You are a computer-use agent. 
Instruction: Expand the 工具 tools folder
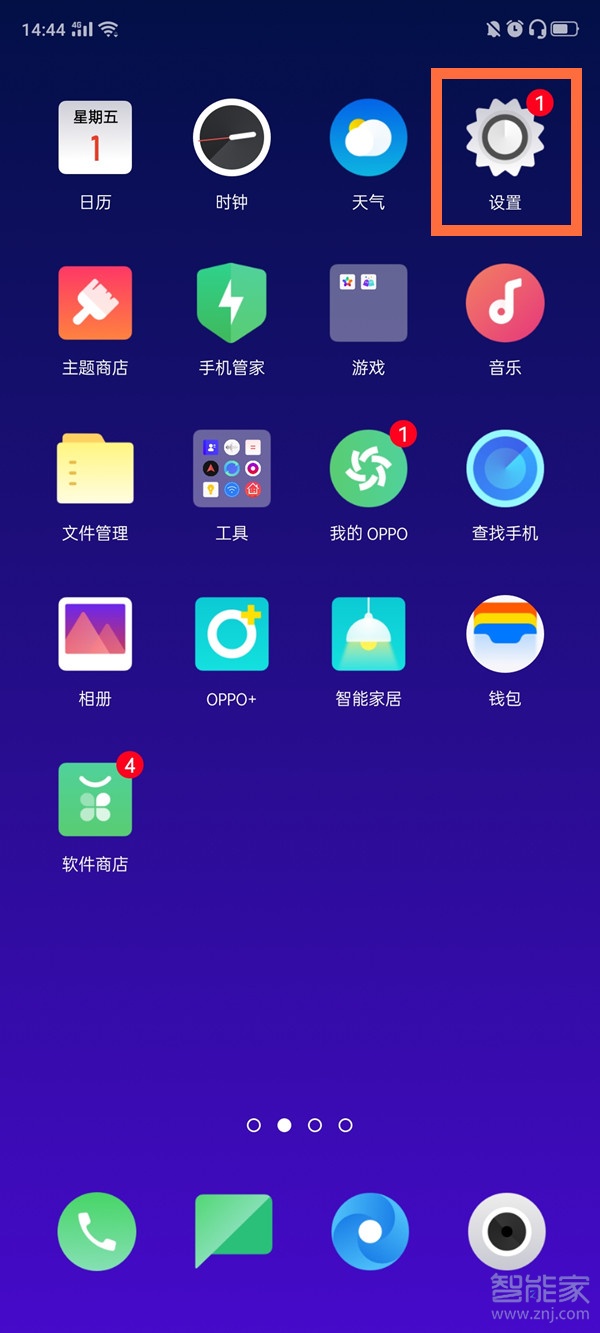(x=232, y=469)
